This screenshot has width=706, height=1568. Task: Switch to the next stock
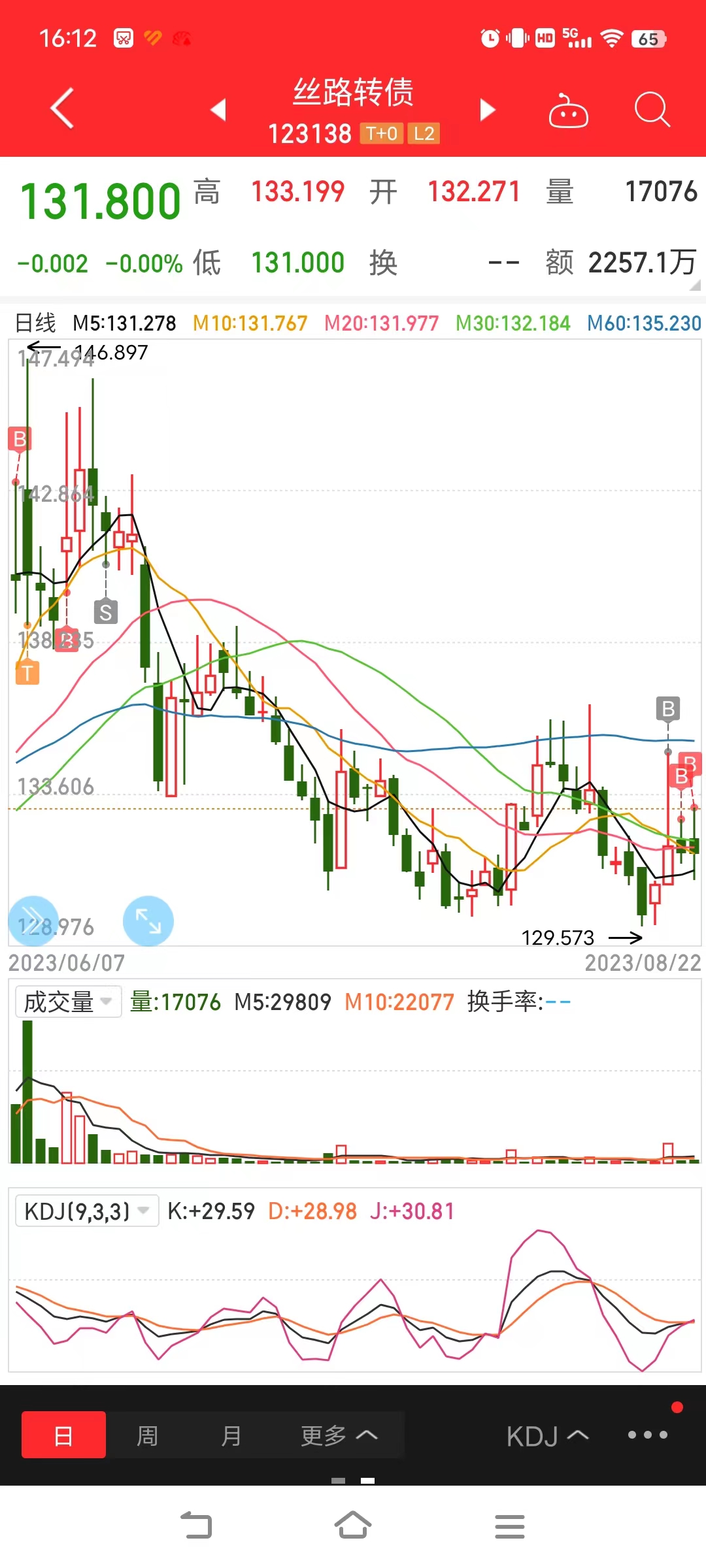point(487,110)
